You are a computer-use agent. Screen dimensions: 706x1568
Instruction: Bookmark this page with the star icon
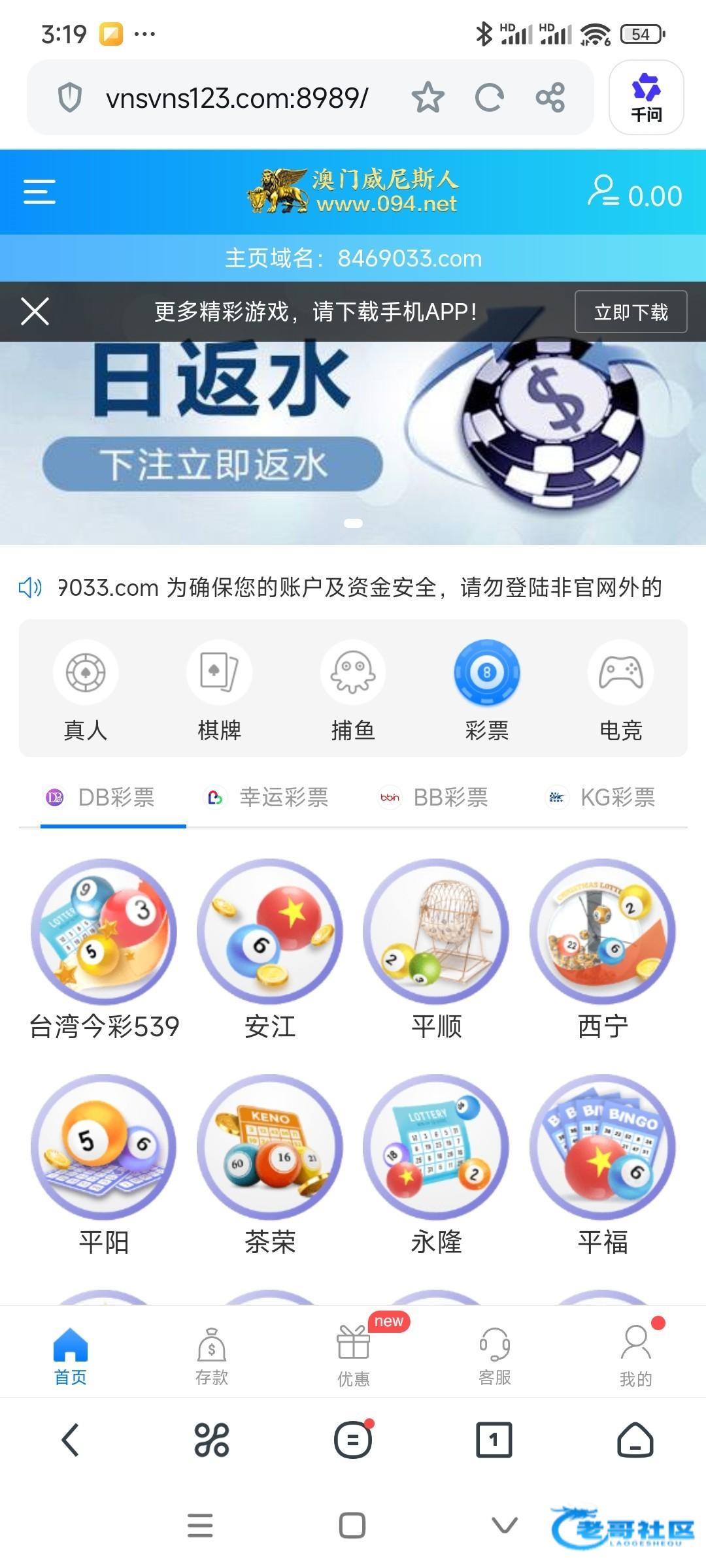click(428, 98)
